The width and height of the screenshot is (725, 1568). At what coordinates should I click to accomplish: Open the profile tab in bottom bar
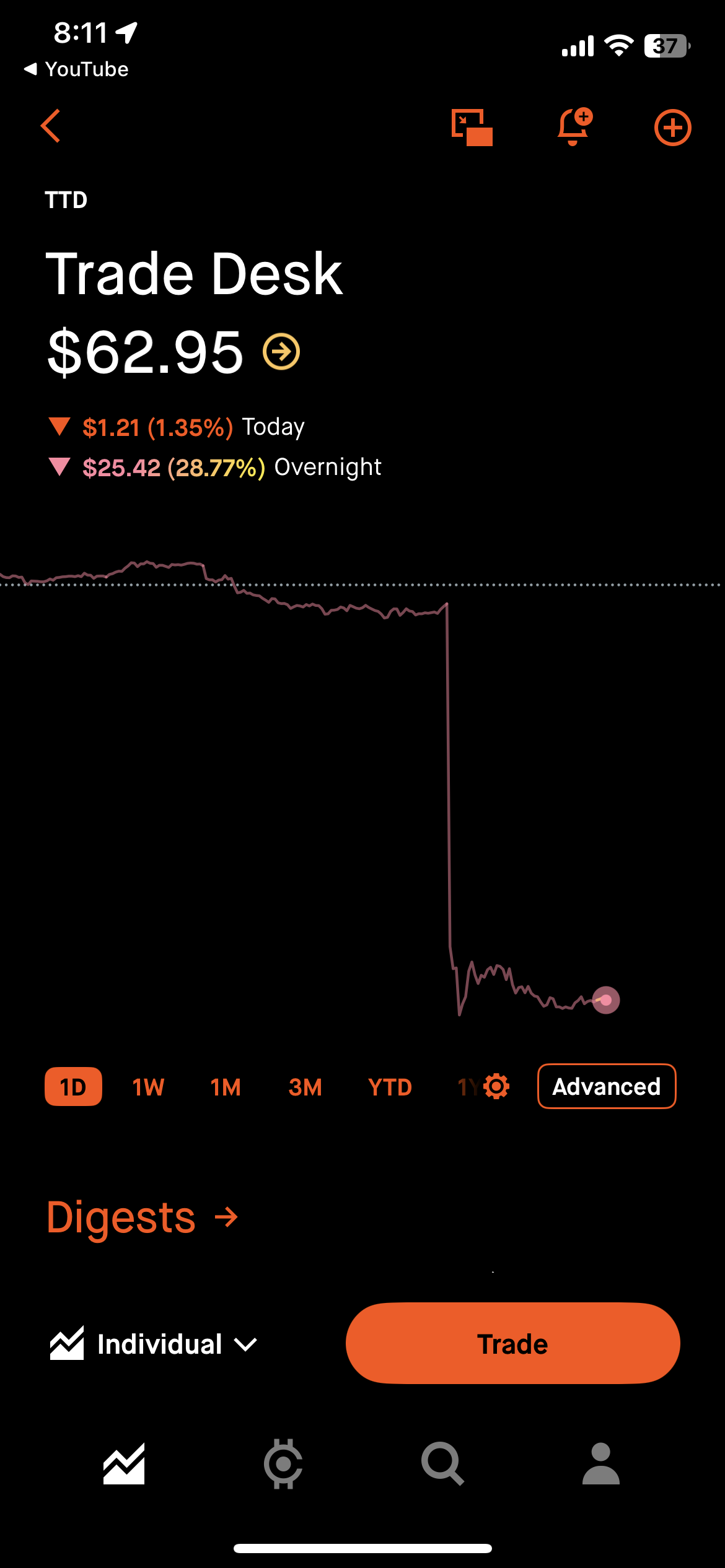pos(601,1464)
